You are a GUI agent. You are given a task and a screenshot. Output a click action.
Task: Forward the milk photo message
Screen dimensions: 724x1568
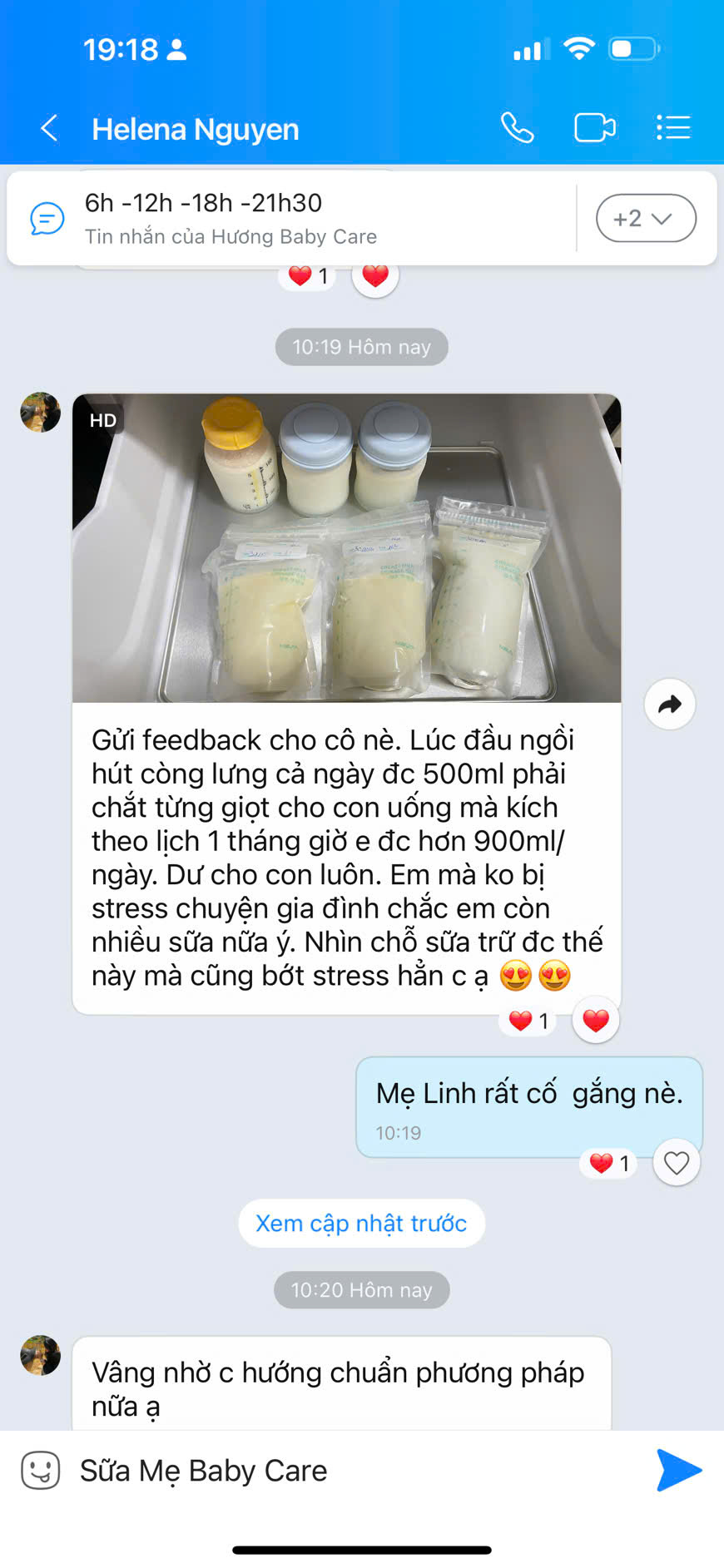point(670,705)
